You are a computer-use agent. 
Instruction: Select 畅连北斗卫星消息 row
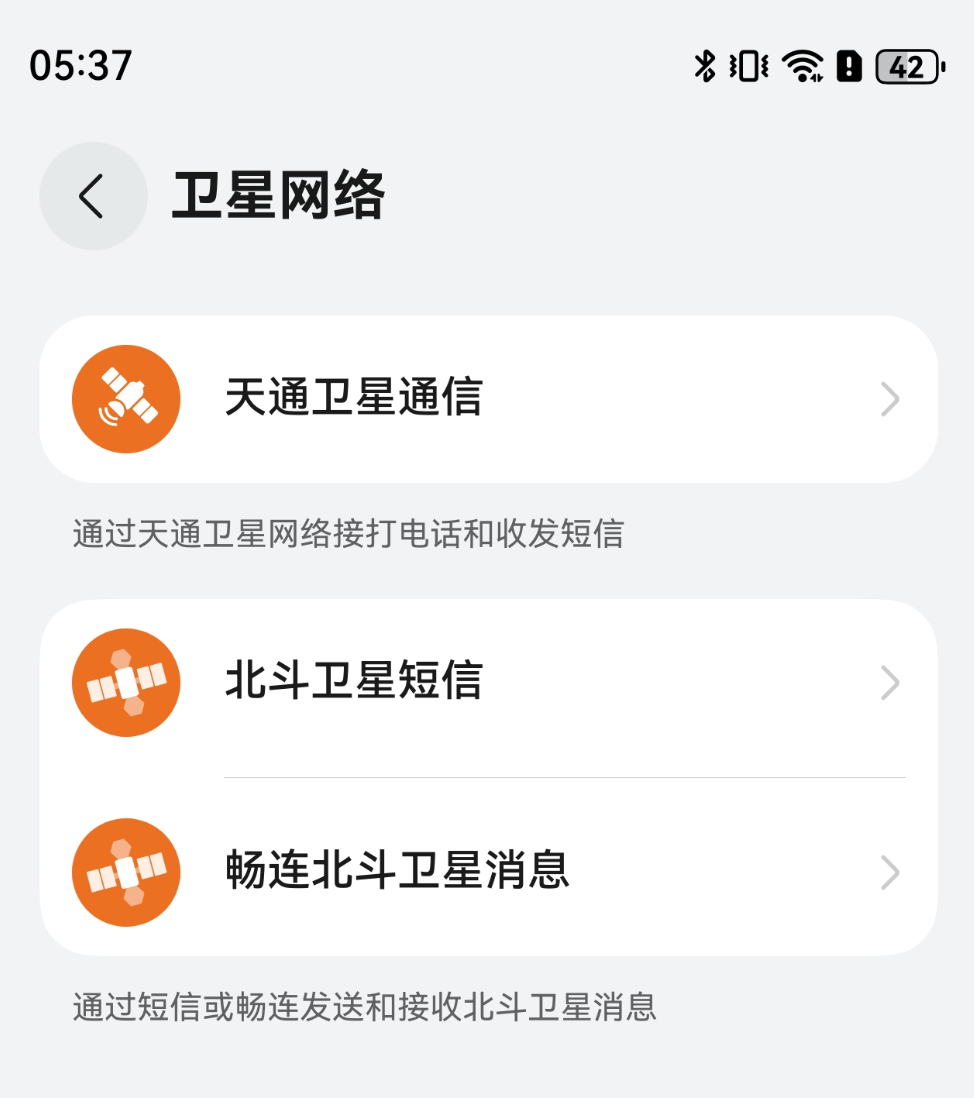tap(488, 872)
